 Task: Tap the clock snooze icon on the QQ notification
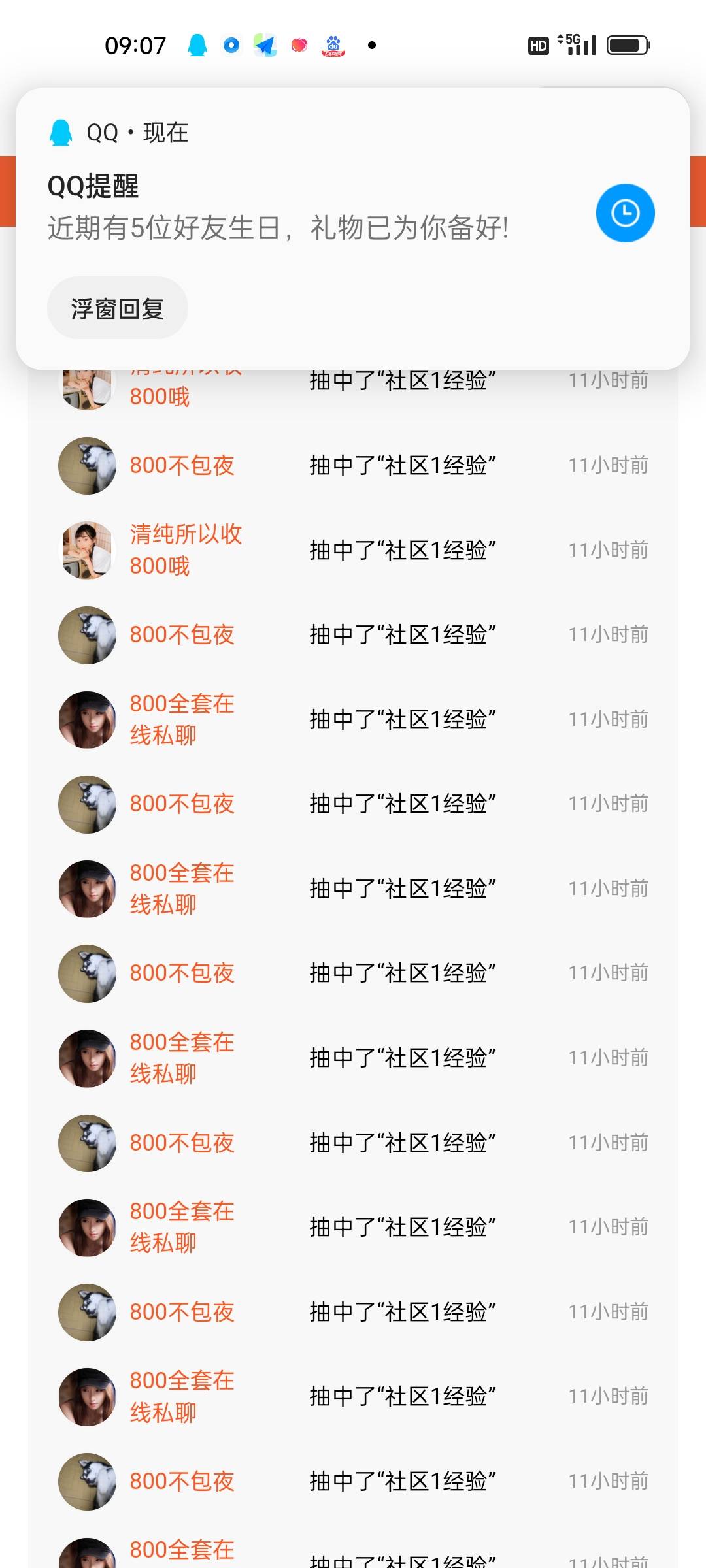pyautogui.click(x=625, y=213)
